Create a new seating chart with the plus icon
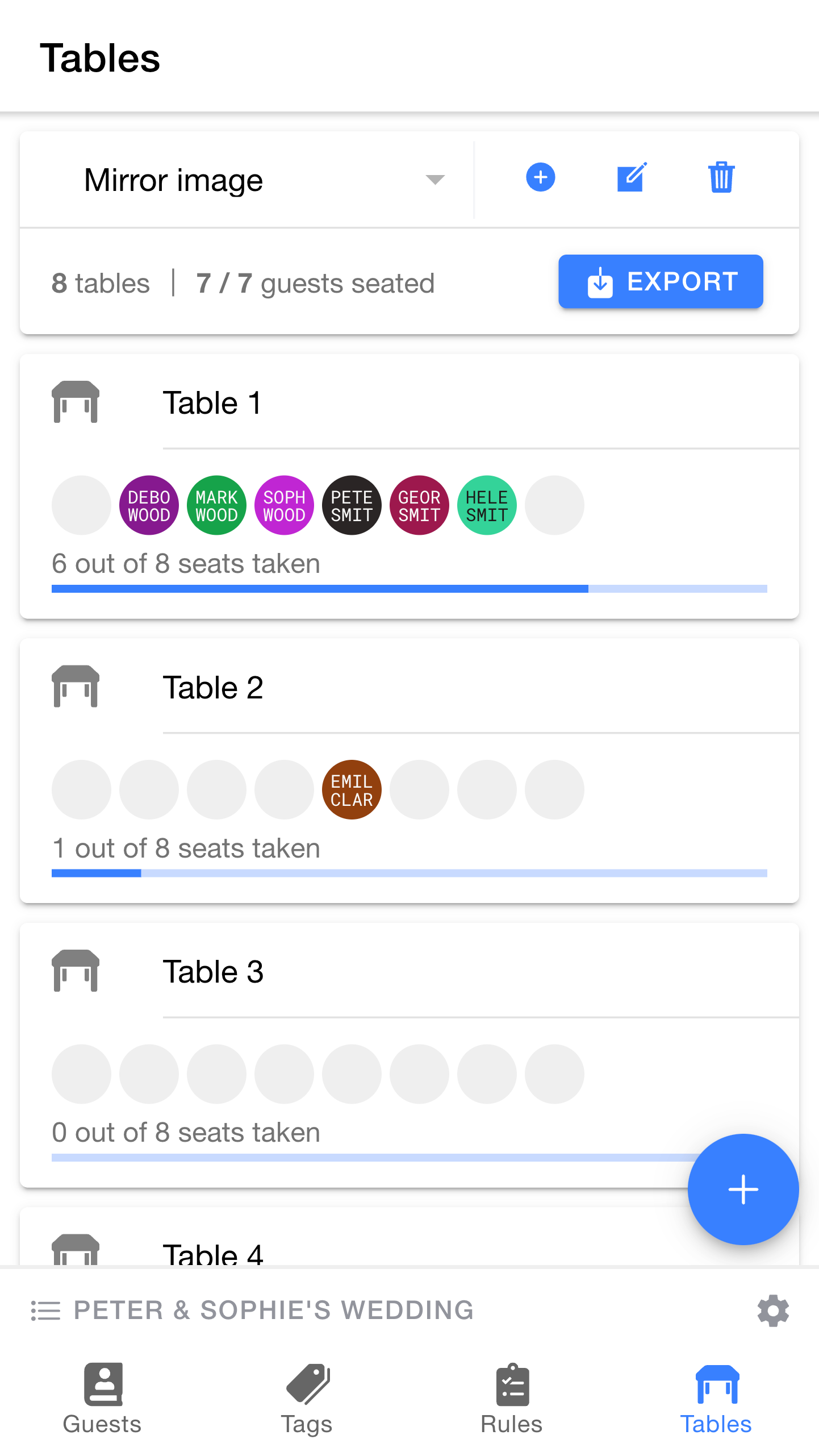 540,178
